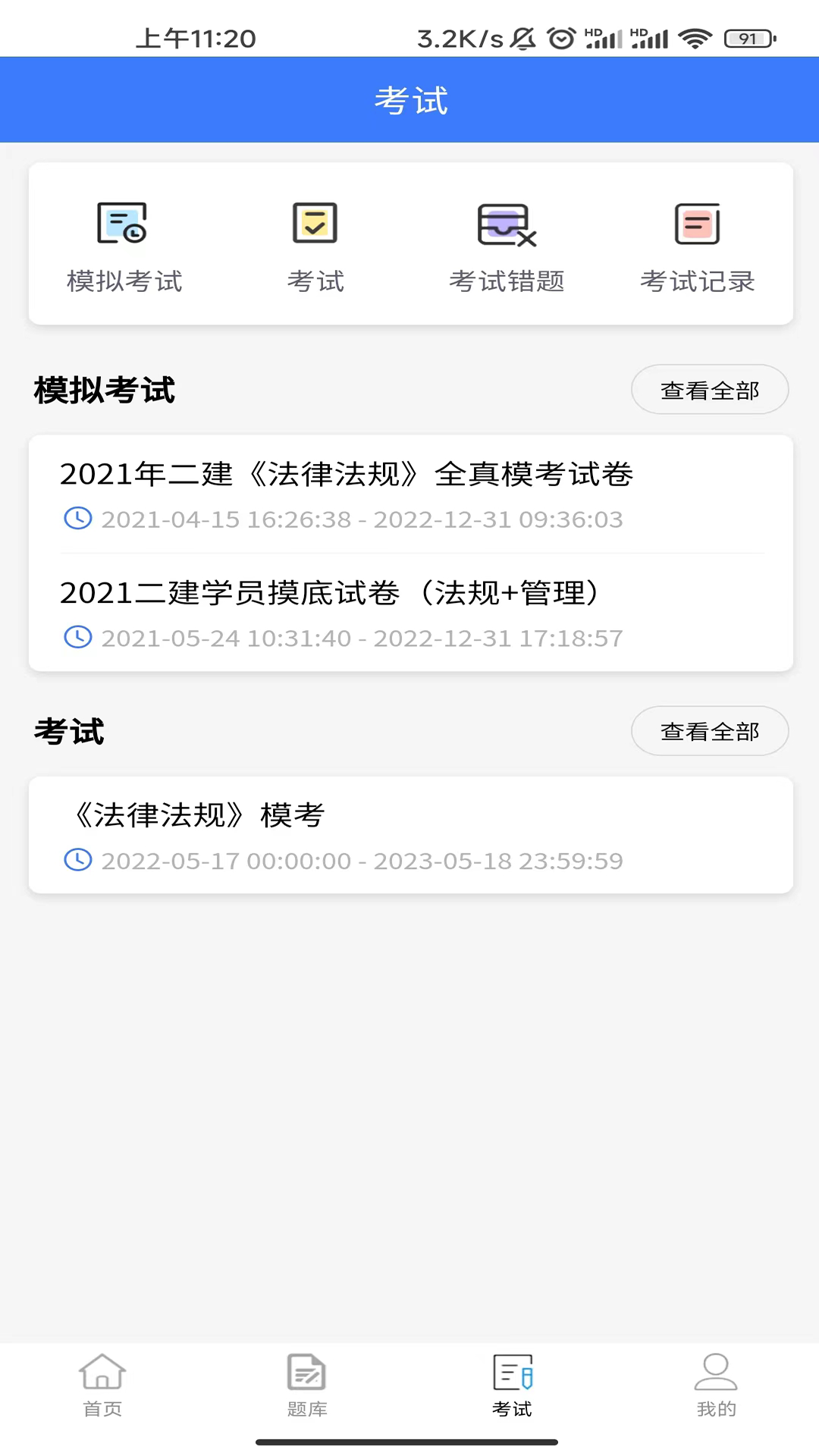This screenshot has height=1456, width=819.
Task: Open 考试错题 (exam wrong questions)
Action: 506,243
